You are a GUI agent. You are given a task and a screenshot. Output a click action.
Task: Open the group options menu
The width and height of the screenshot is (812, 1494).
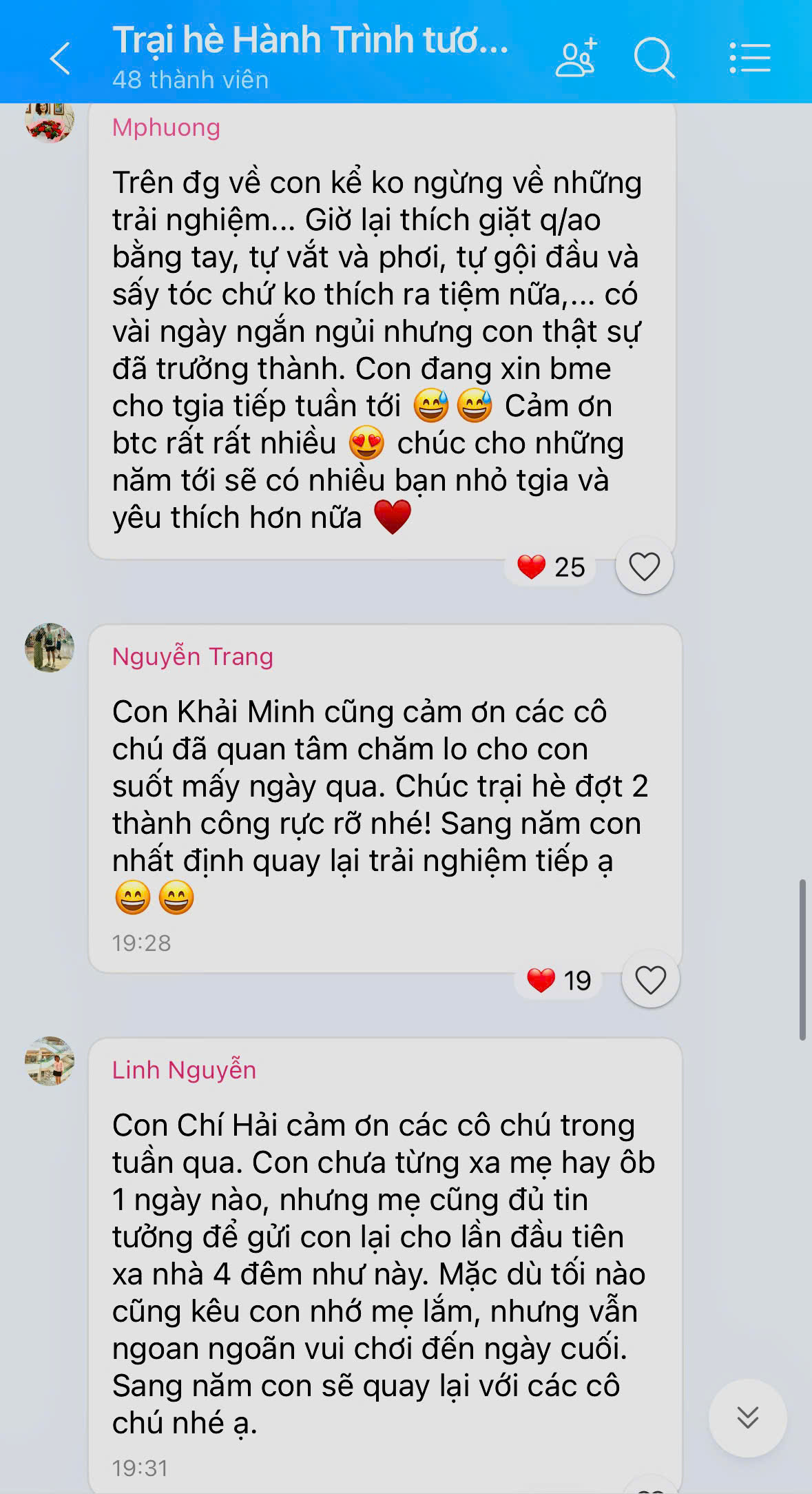pyautogui.click(x=750, y=58)
